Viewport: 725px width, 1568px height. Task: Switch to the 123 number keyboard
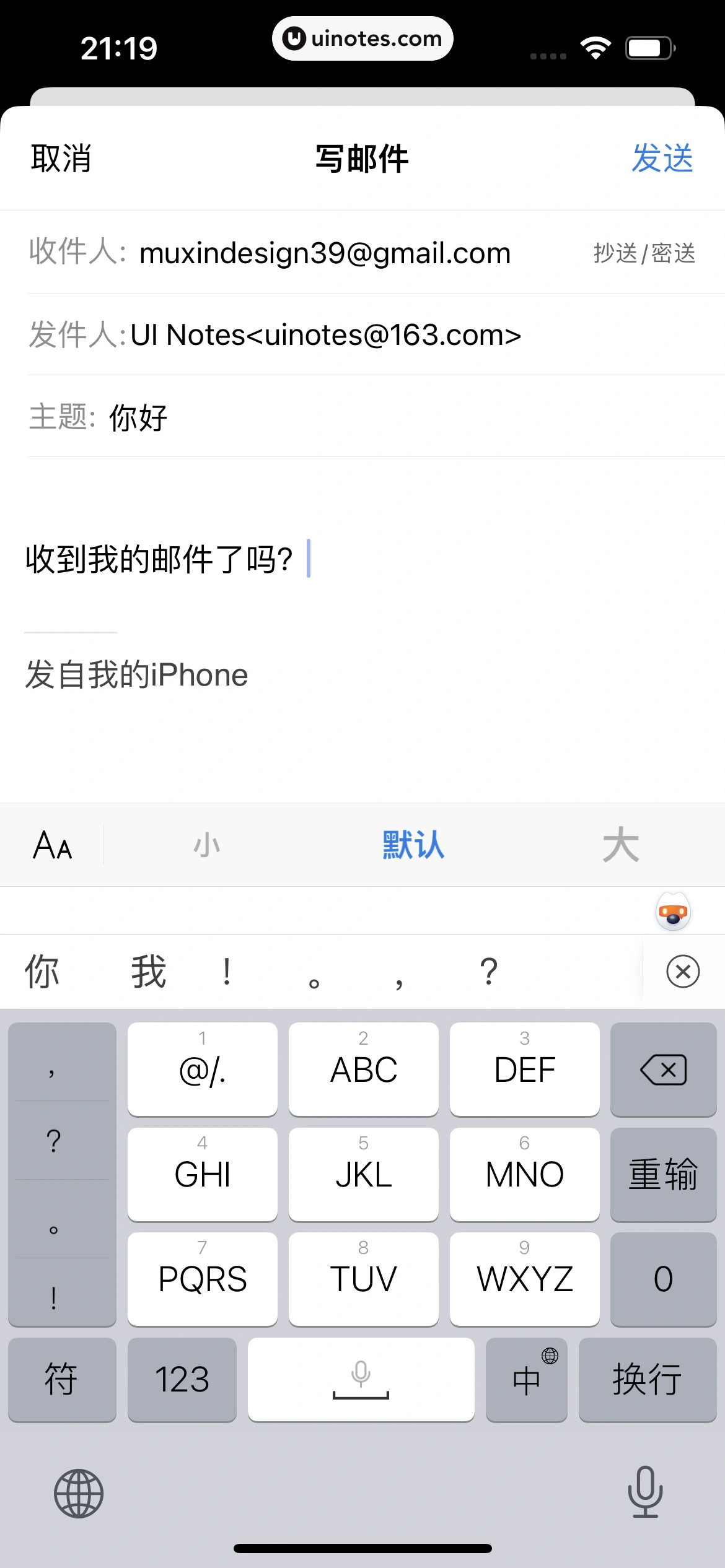pyautogui.click(x=182, y=1380)
